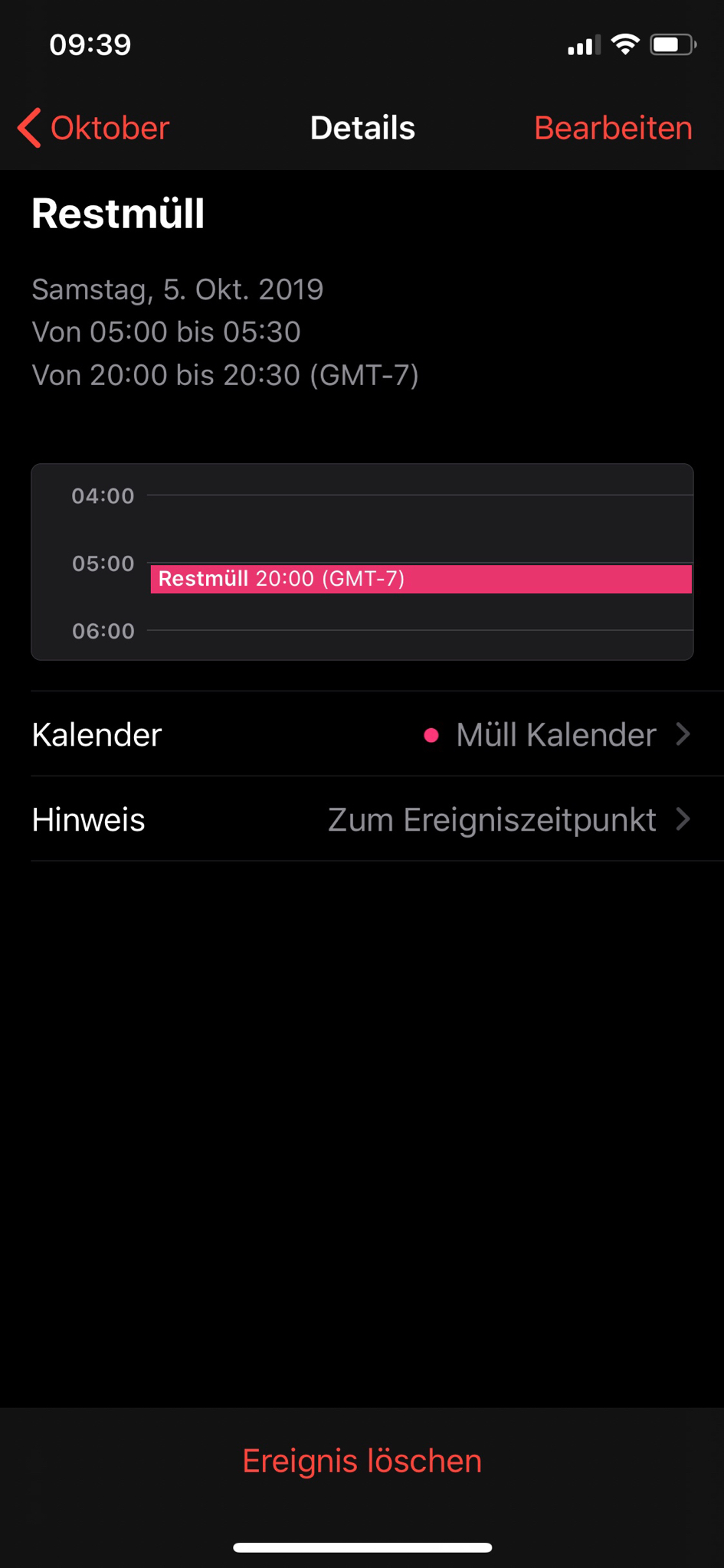Tap Bearbeiten to edit the event
Viewport: 724px width, 1568px height.
pyautogui.click(x=613, y=128)
